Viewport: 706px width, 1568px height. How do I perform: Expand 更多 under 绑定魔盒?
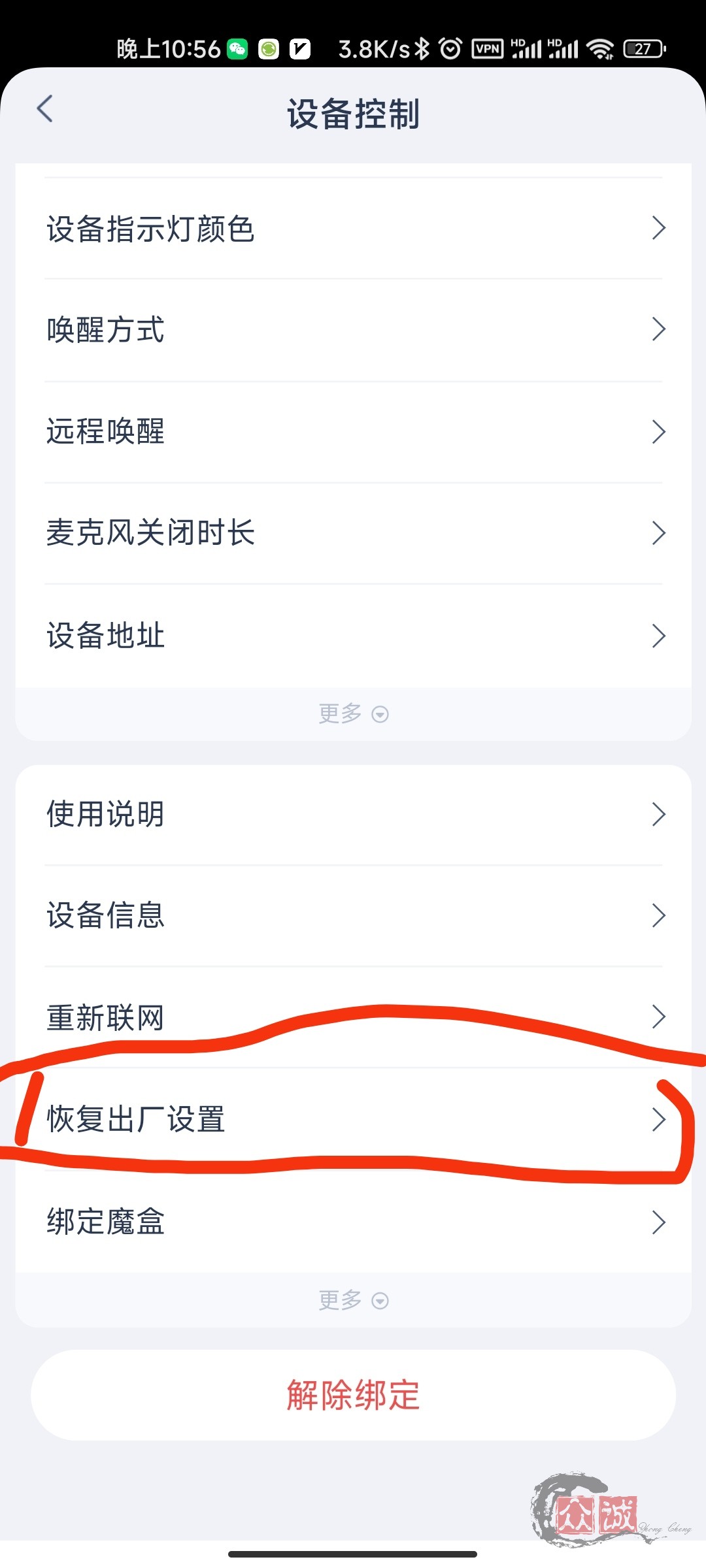coord(353,1300)
